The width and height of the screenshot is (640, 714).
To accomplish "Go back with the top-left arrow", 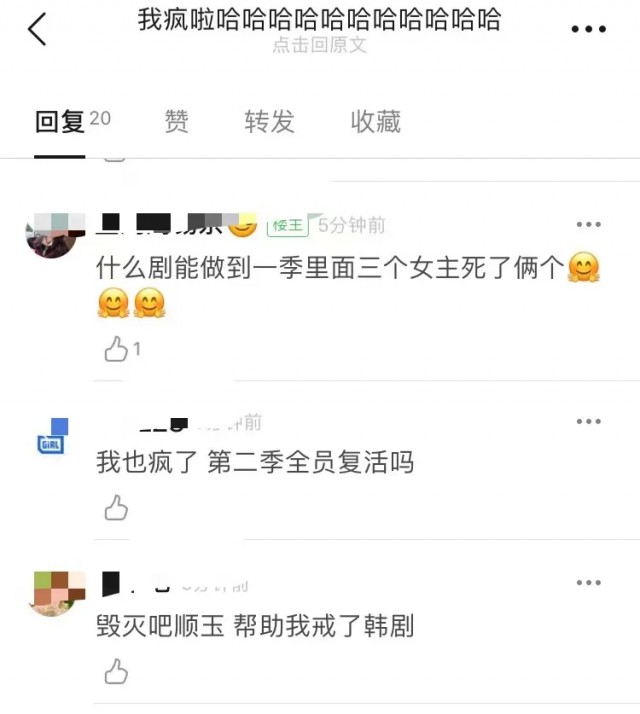I will click(x=37, y=29).
